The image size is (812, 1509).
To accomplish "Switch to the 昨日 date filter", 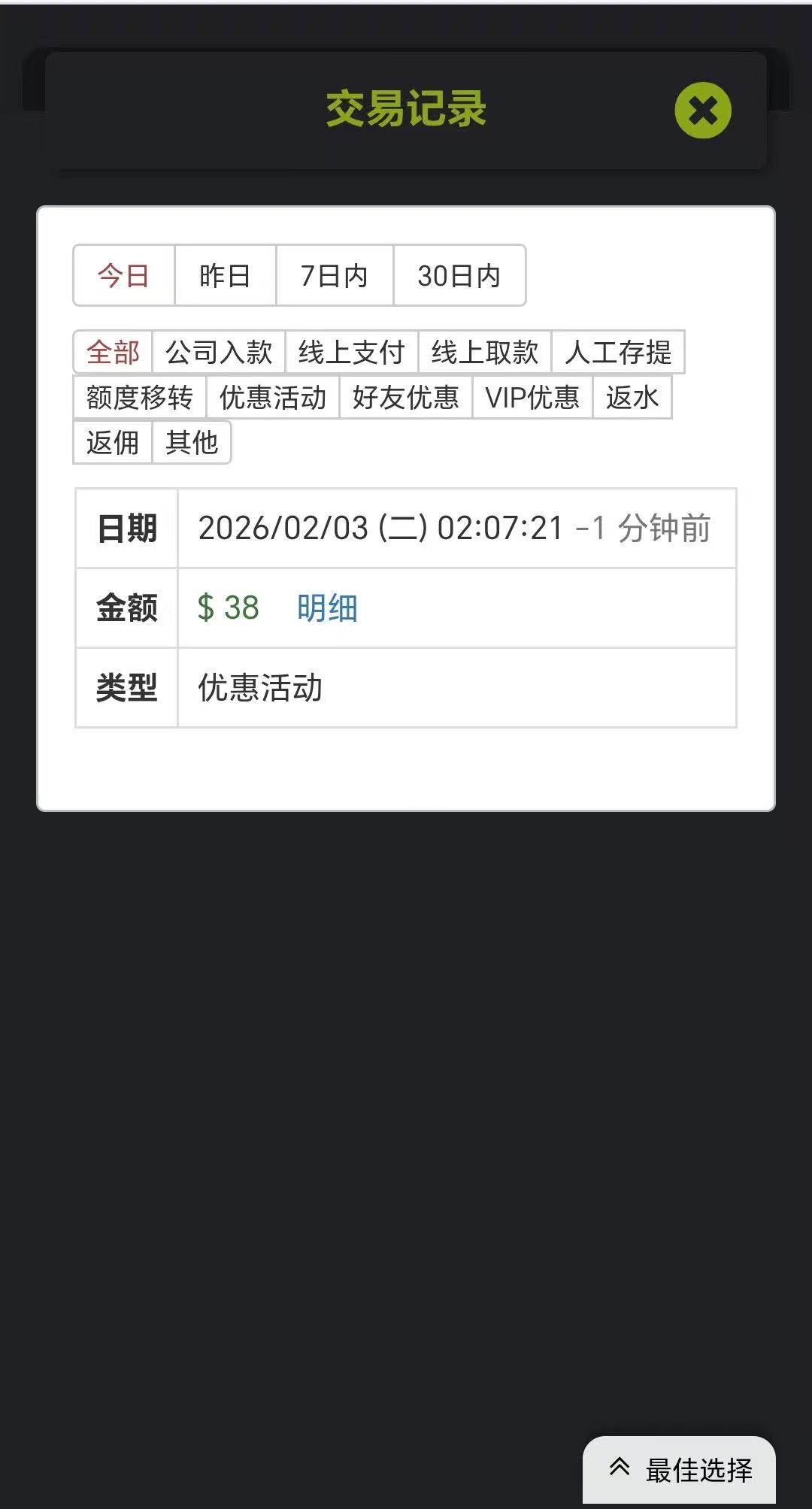I will tap(225, 276).
